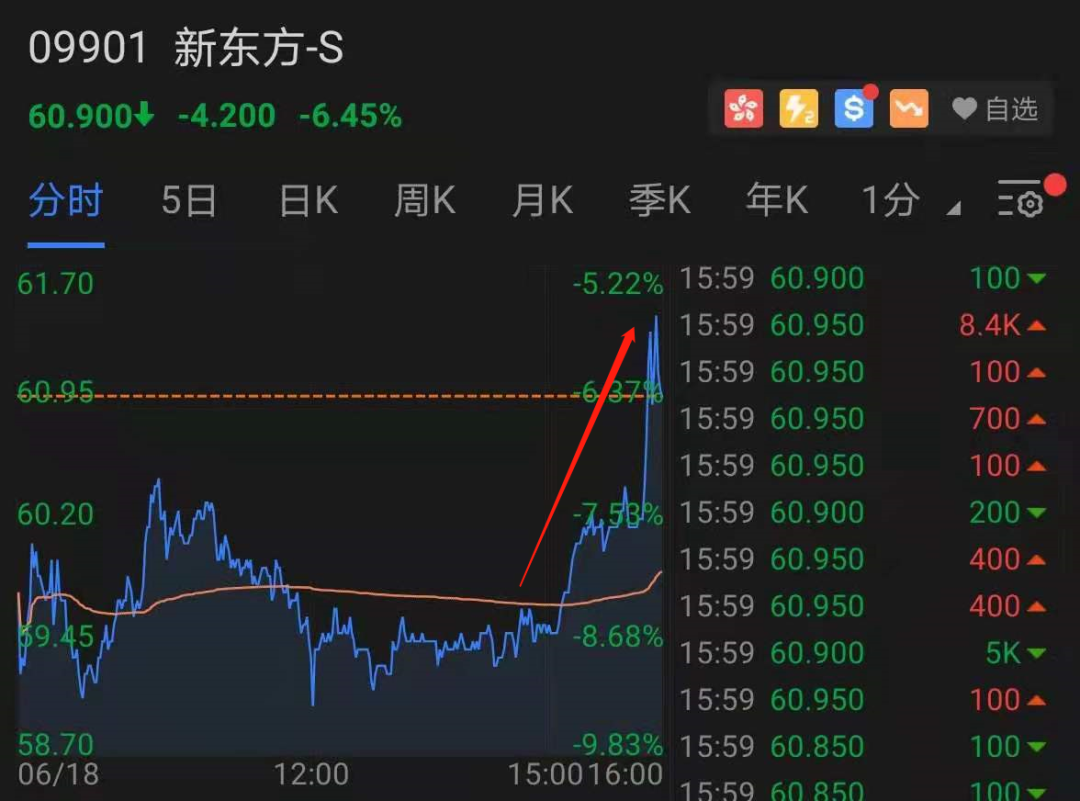Tap the Hong Kong market flag icon
This screenshot has width=1080, height=801.
pos(743,109)
